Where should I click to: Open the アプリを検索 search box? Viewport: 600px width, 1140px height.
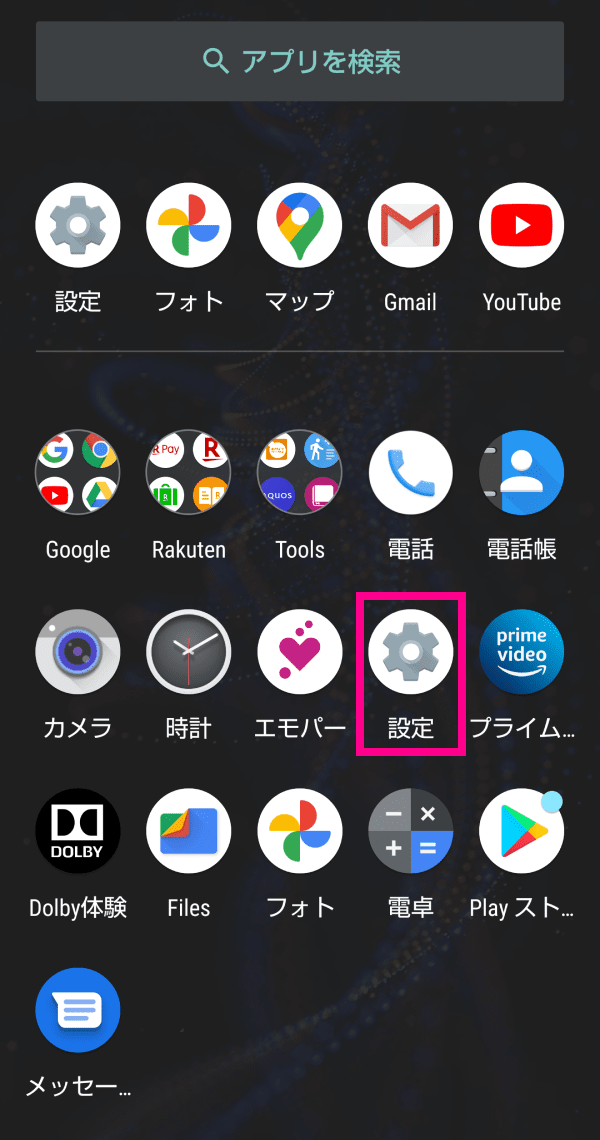300,62
